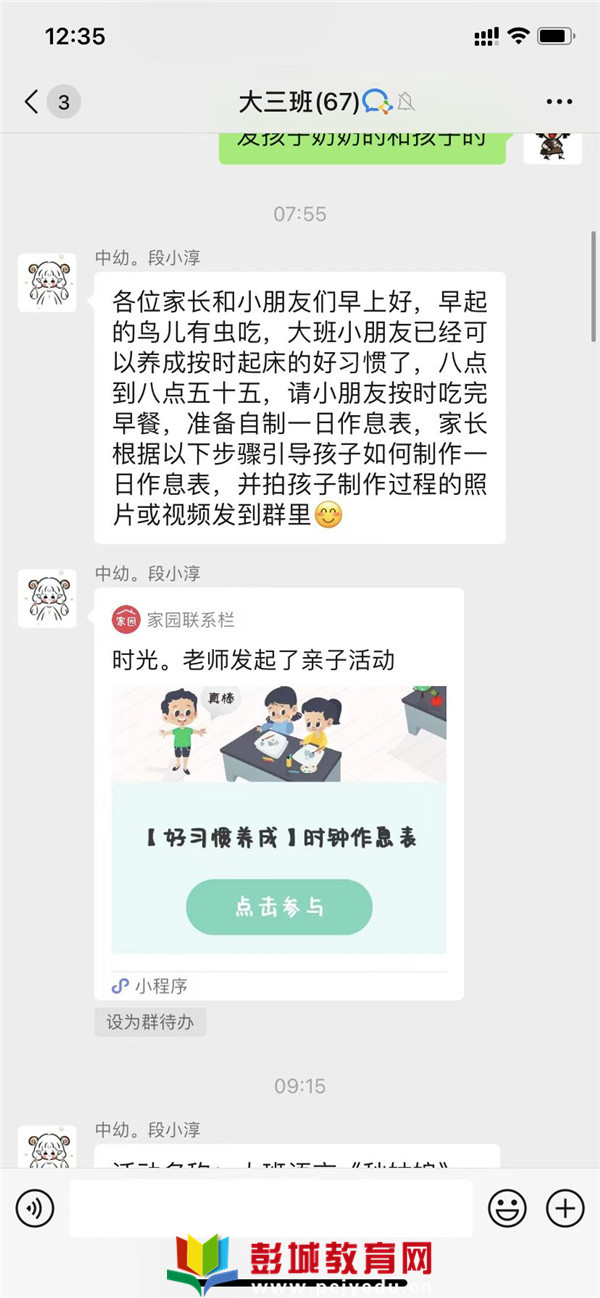
Task: Open the plus attachment menu
Action: [565, 1209]
